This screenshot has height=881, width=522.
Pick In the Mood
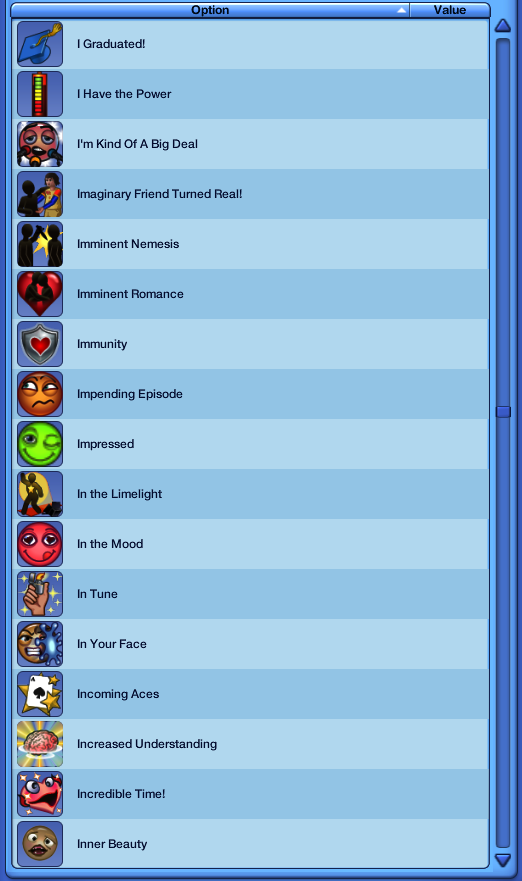251,544
